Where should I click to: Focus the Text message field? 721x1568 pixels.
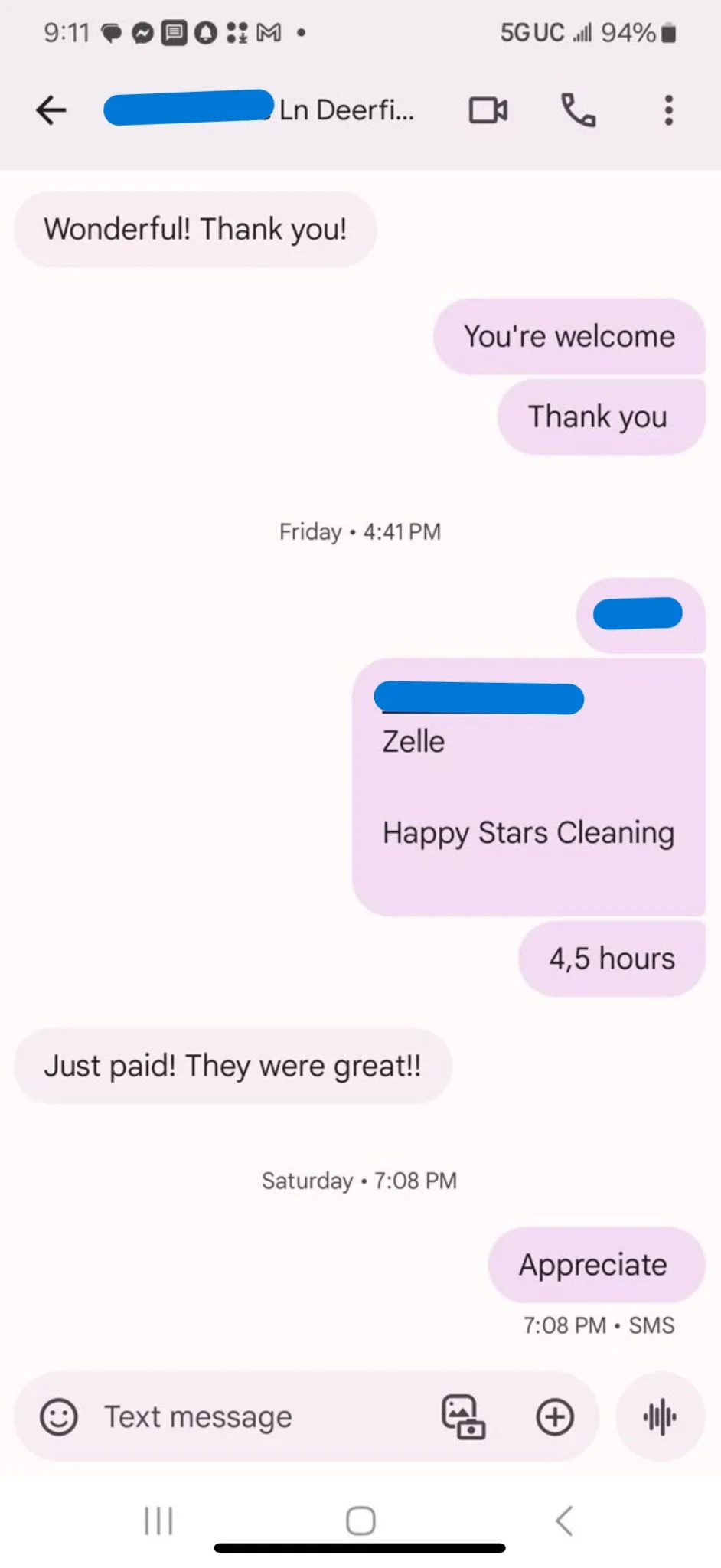coord(253,1416)
